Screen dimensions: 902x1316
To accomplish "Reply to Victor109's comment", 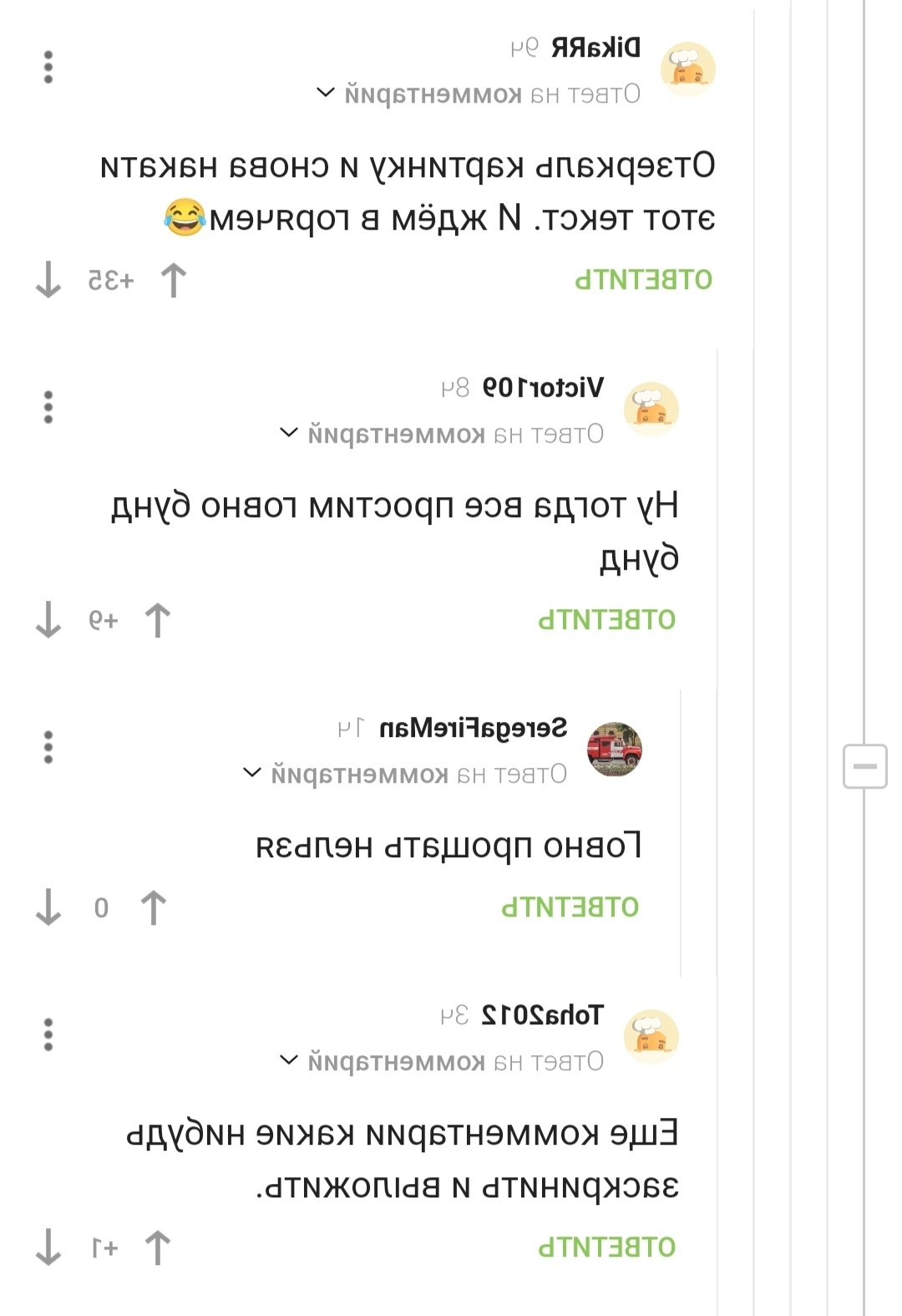I will click(x=606, y=620).
